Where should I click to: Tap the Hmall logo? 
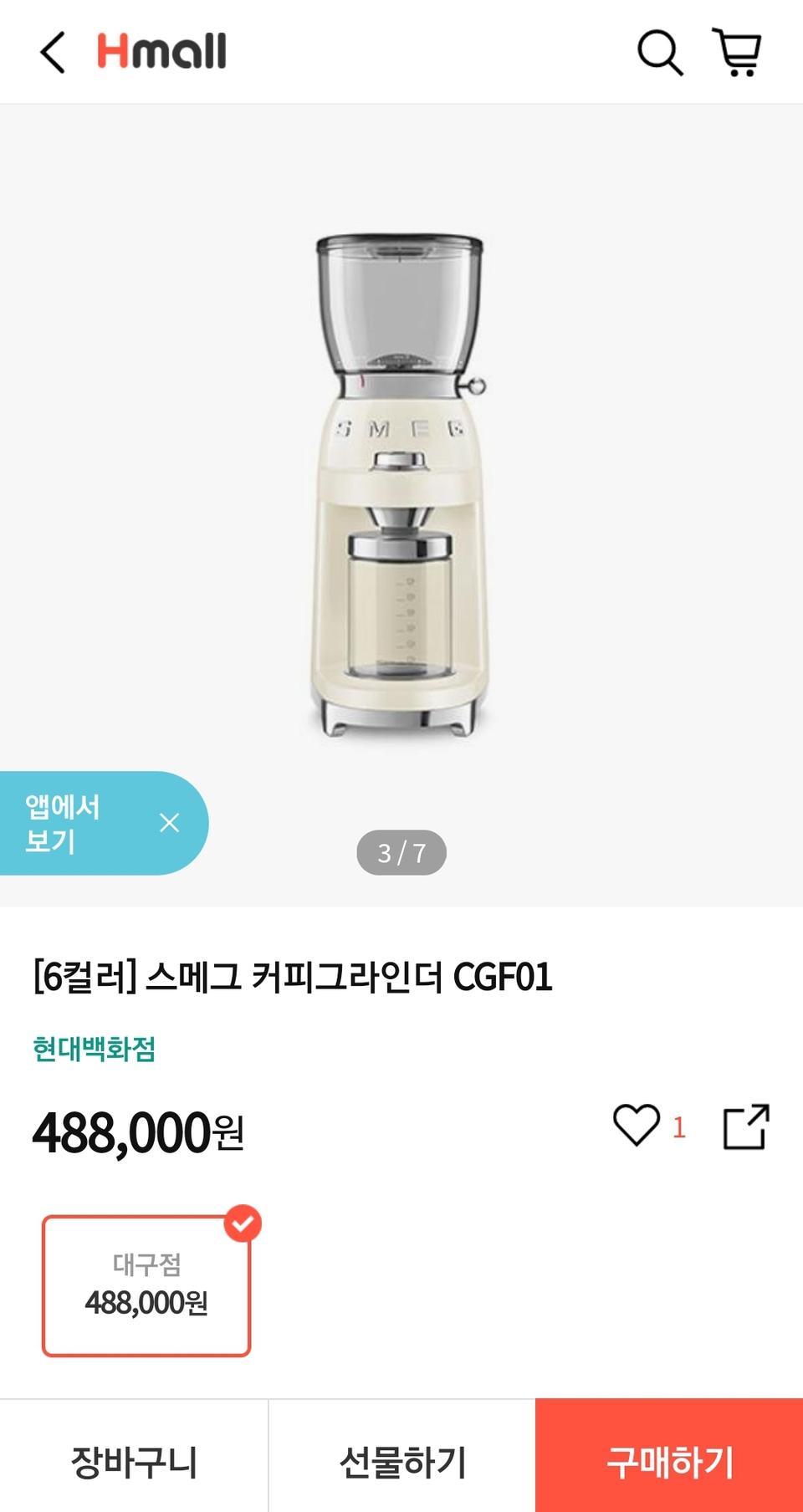point(159,52)
